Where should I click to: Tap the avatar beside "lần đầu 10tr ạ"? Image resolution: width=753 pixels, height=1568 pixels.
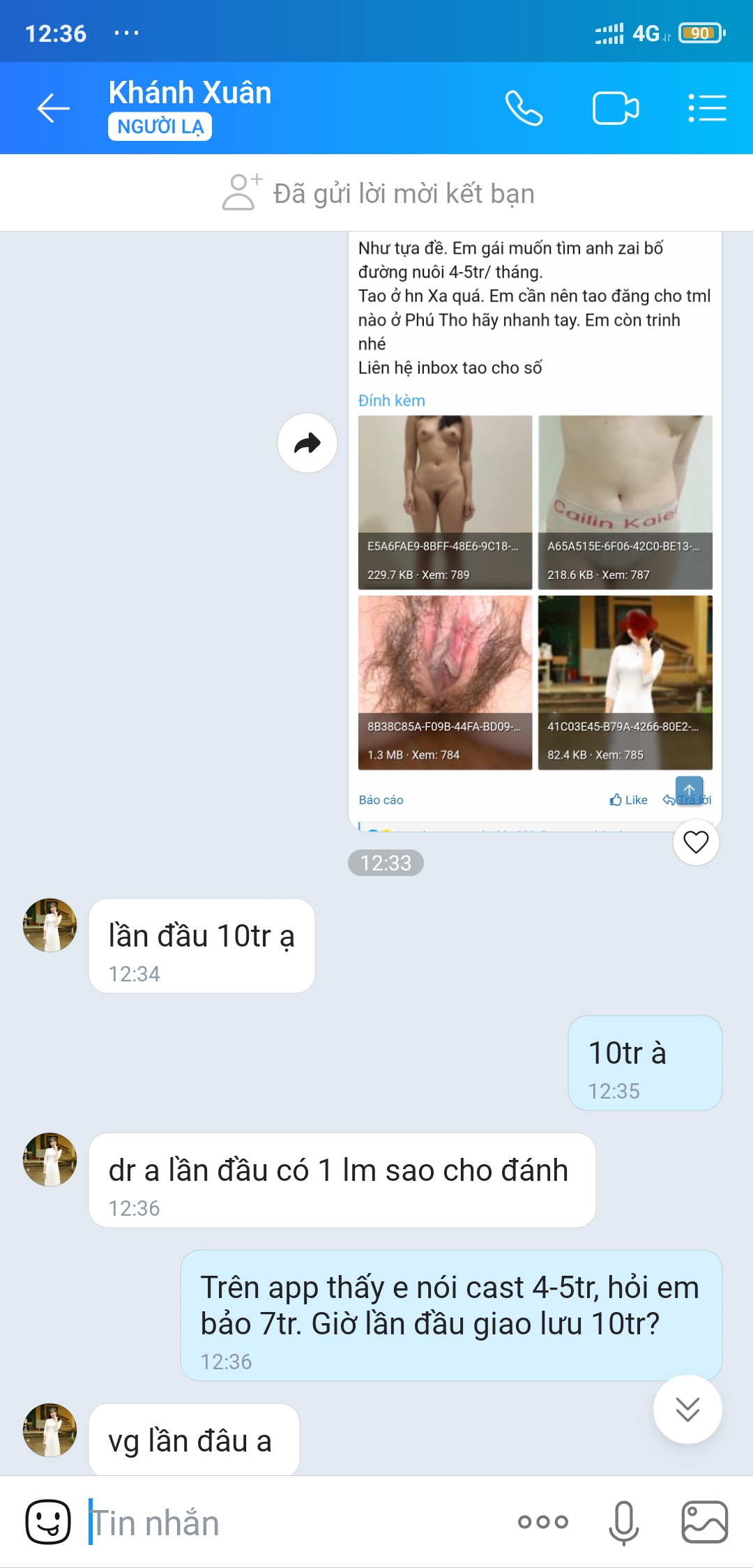pos(50,926)
